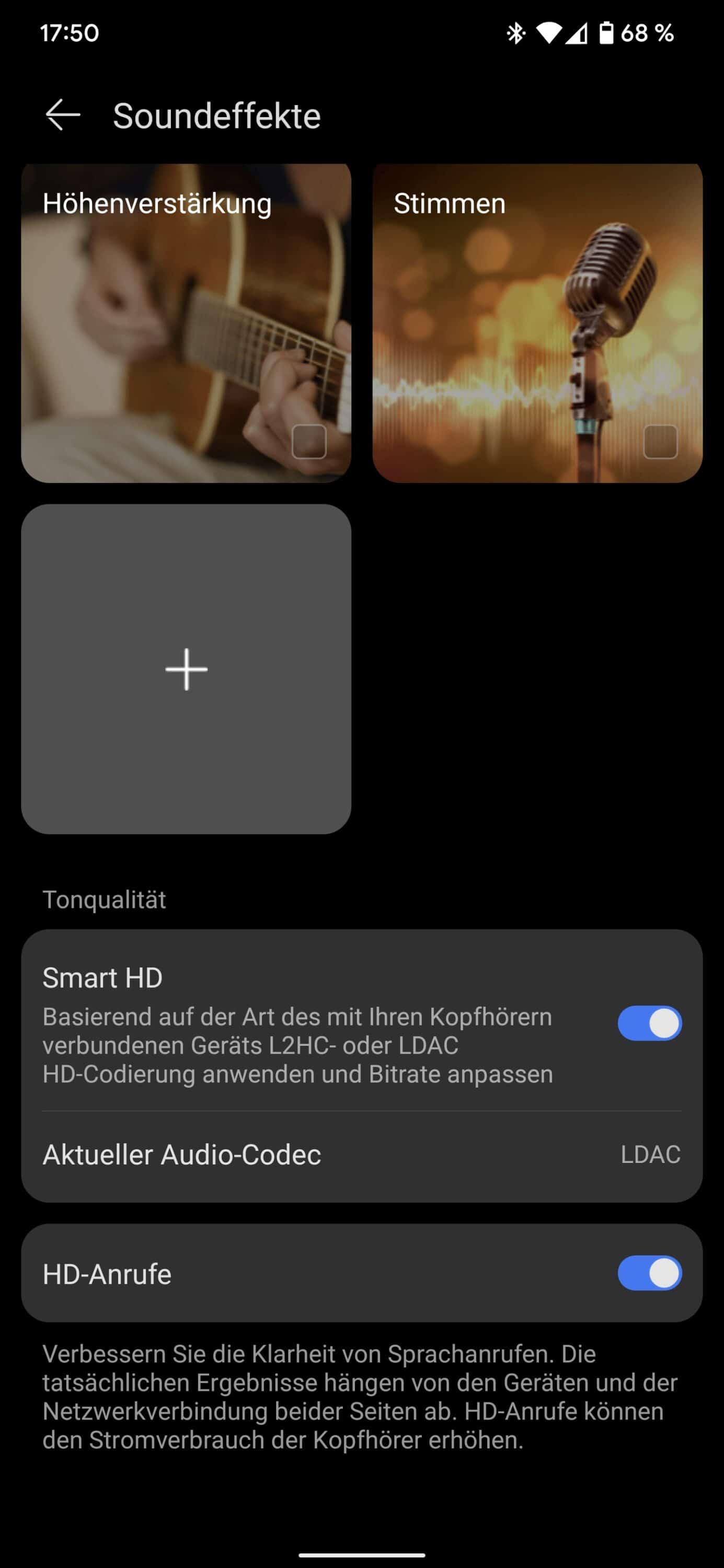This screenshot has width=724, height=1568.
Task: Add a custom sound effect
Action: [x=186, y=668]
